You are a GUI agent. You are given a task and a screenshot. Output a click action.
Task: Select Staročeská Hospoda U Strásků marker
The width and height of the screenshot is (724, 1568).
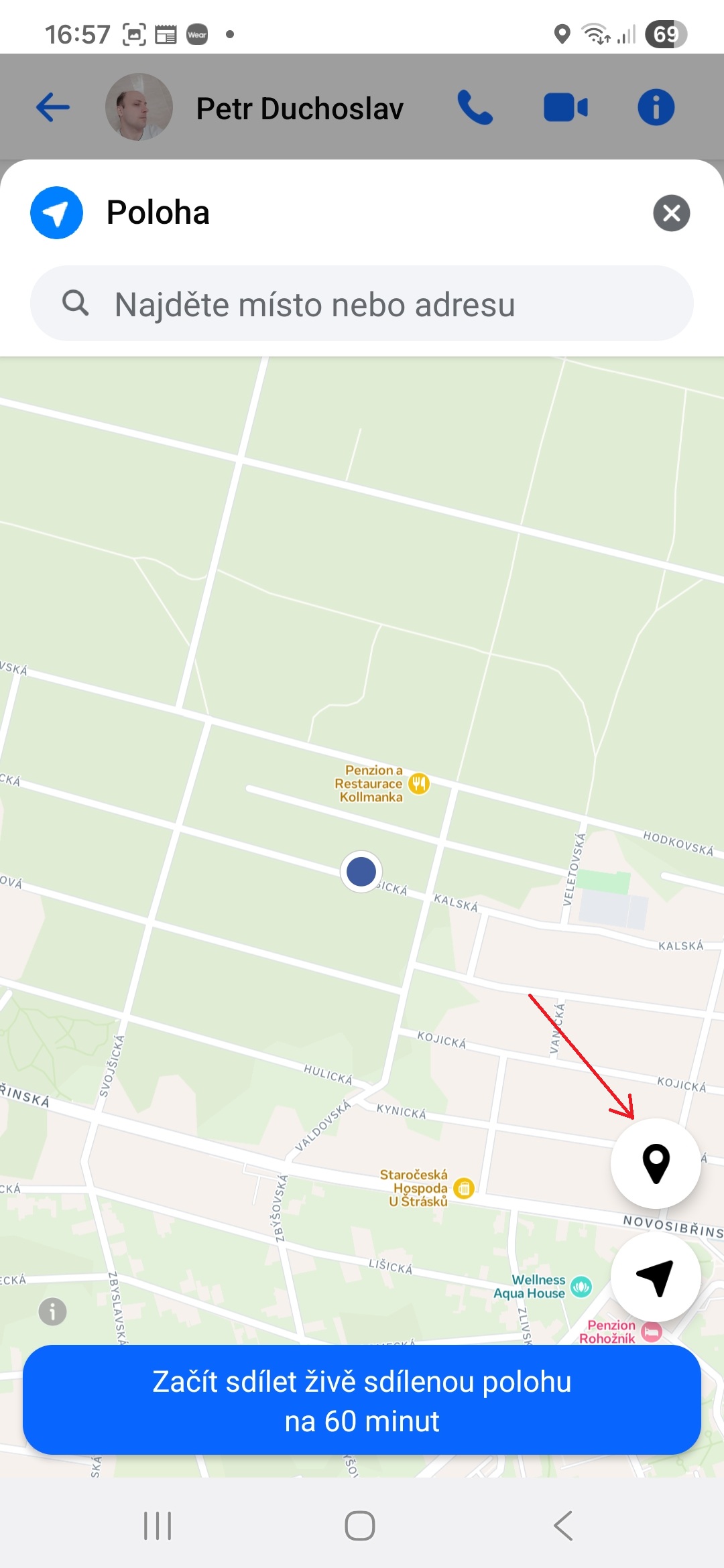[463, 1188]
